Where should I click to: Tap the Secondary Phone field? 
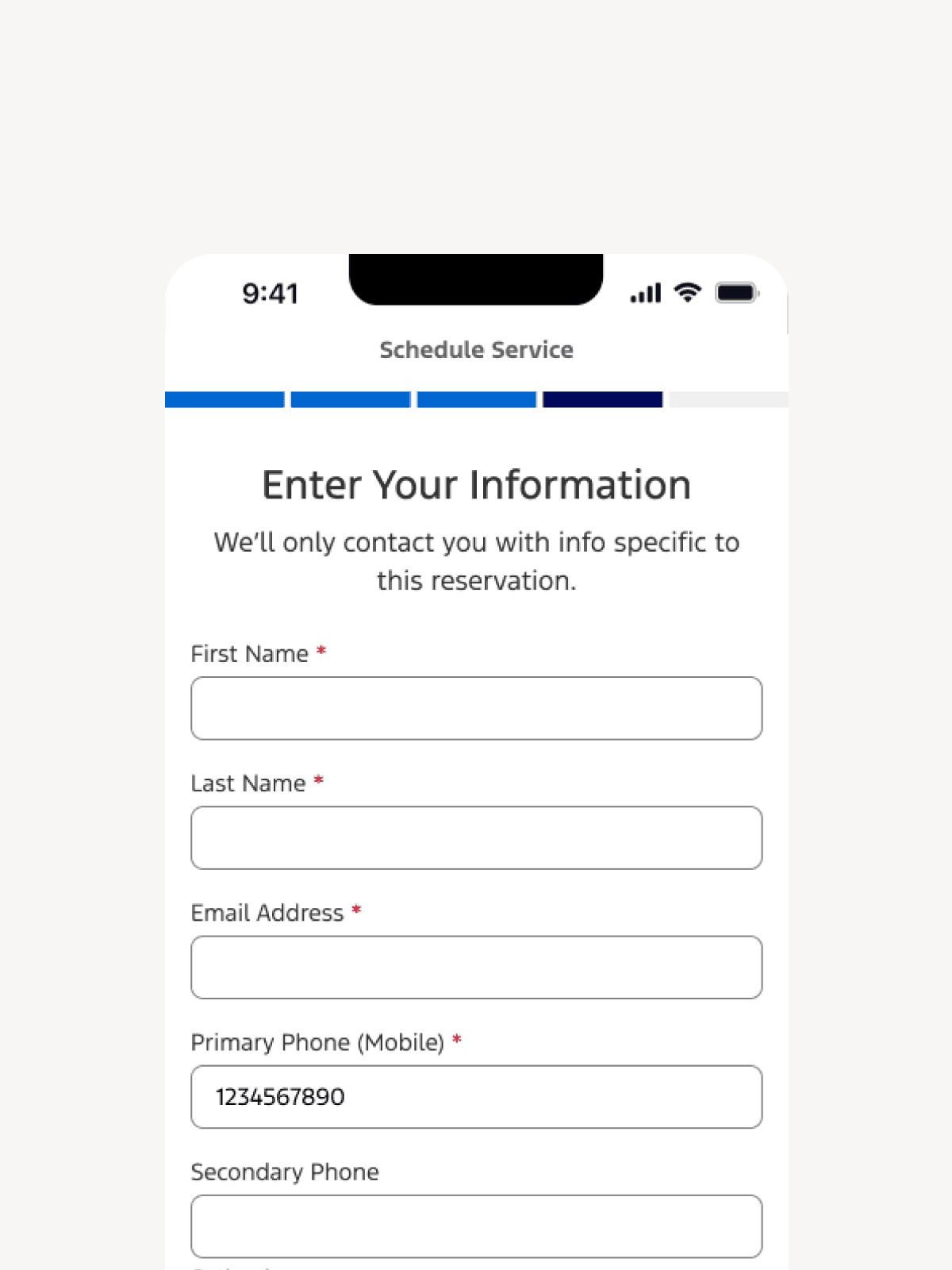(x=476, y=1226)
